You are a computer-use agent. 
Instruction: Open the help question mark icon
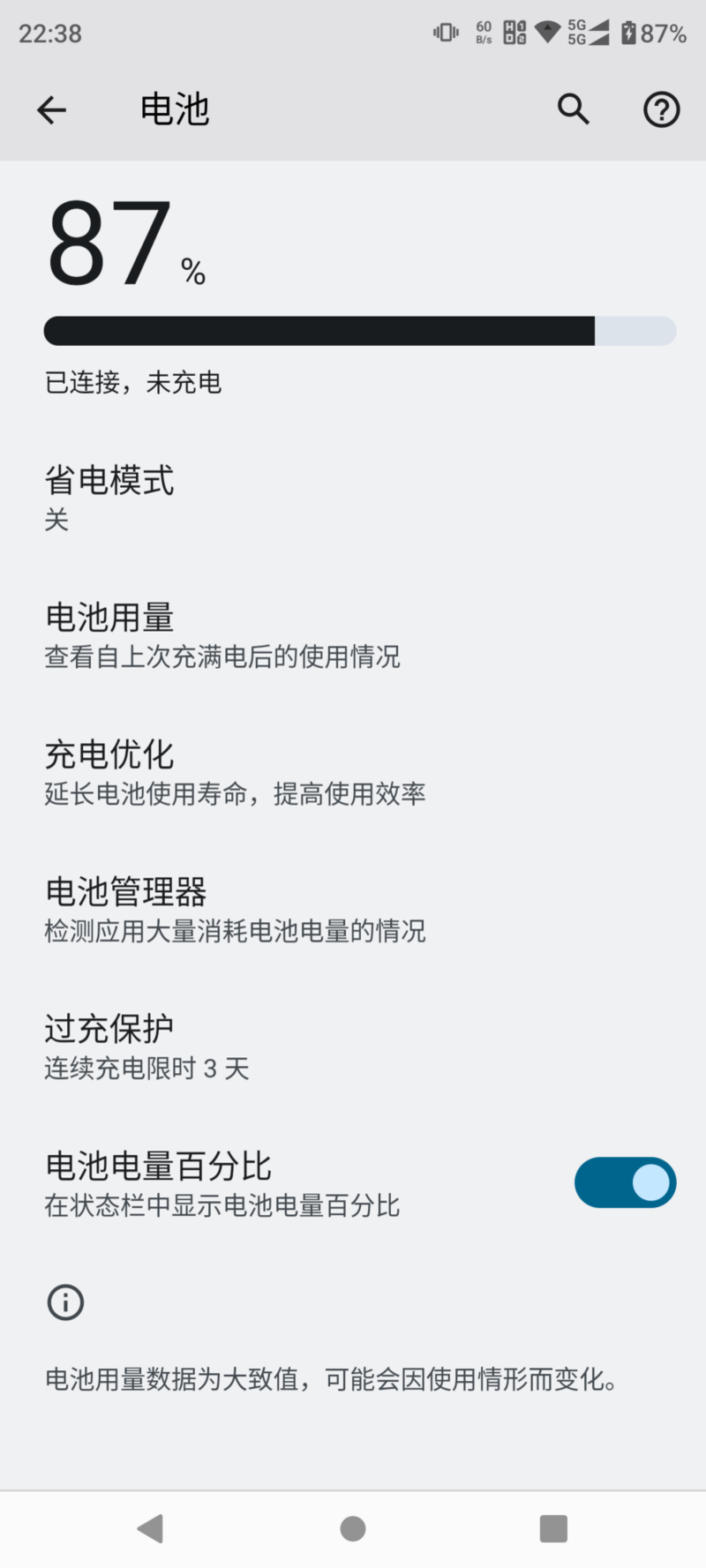click(661, 110)
